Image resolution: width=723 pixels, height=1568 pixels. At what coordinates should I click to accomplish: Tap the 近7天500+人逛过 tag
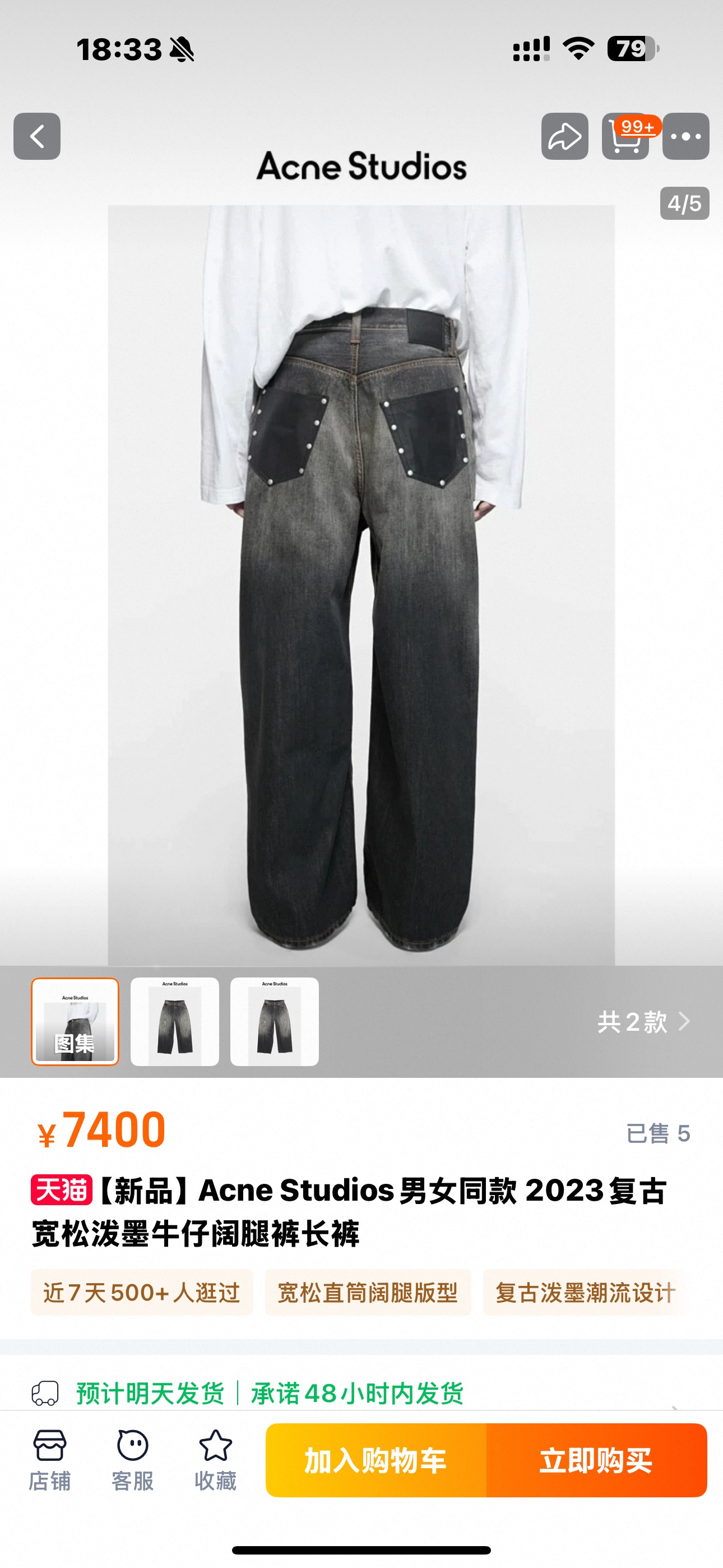[x=142, y=1292]
